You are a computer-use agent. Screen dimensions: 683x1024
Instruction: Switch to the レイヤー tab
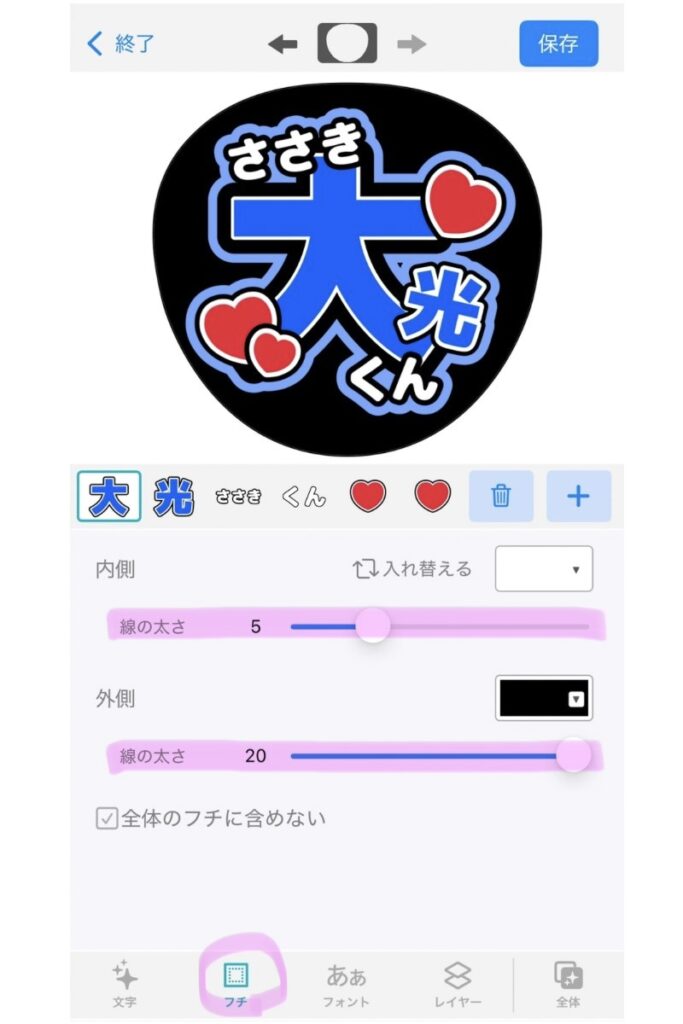[x=457, y=984]
